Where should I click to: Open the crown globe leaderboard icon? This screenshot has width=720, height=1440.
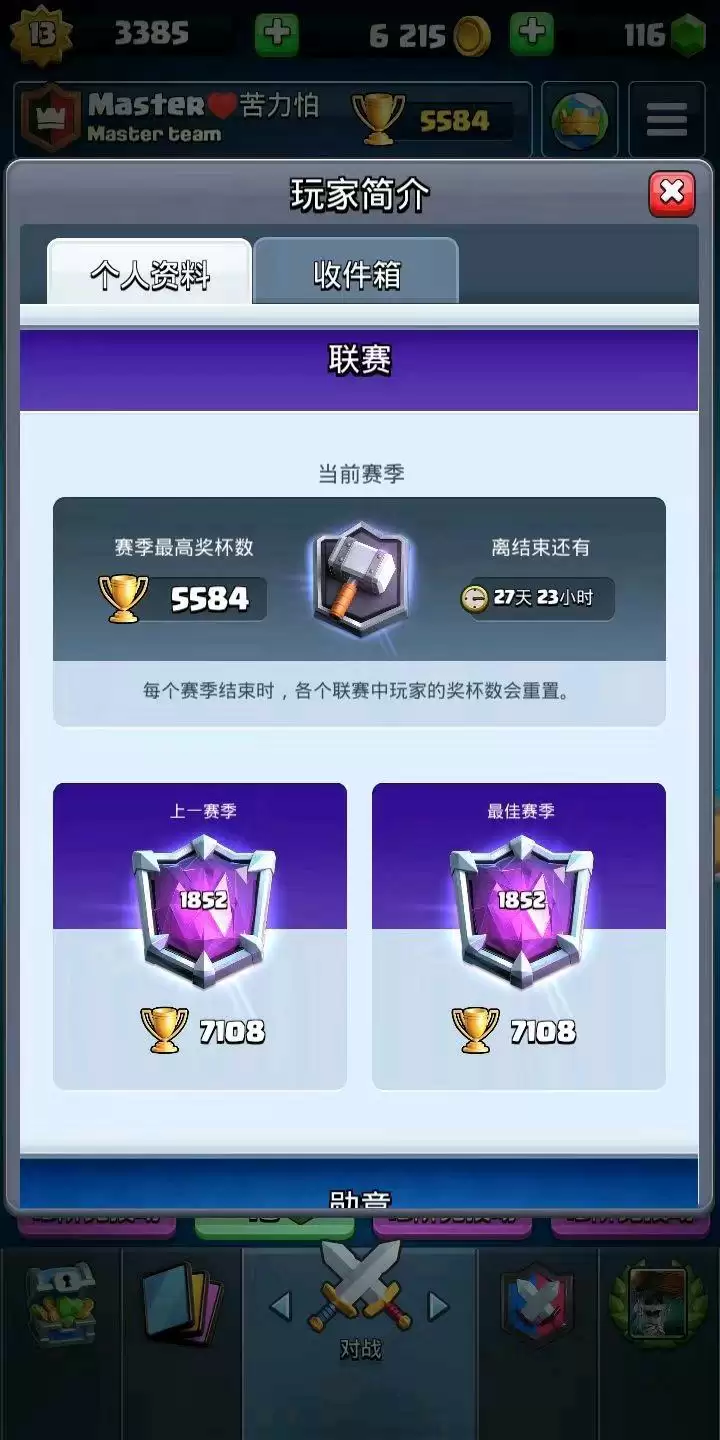pyautogui.click(x=579, y=120)
